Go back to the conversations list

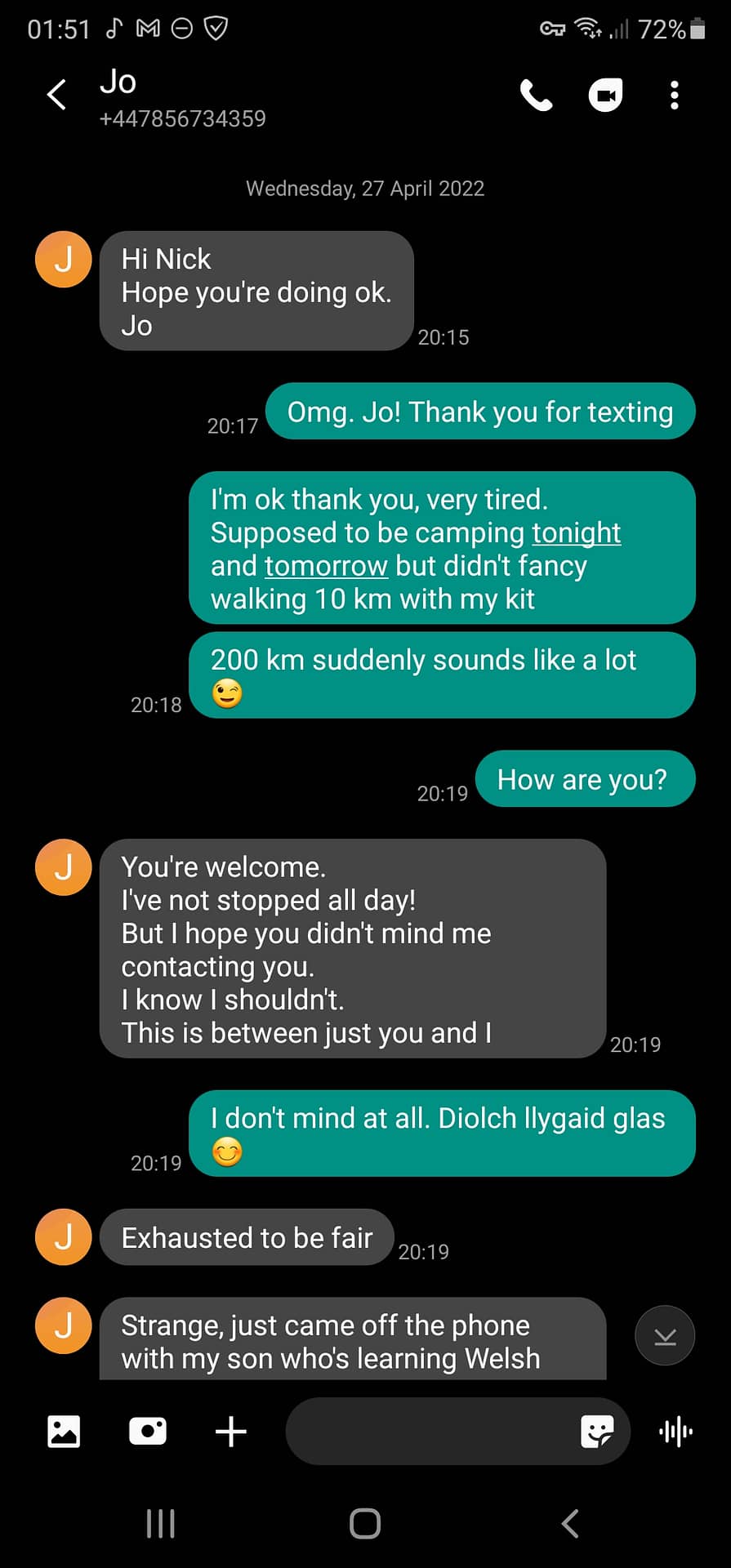56,95
